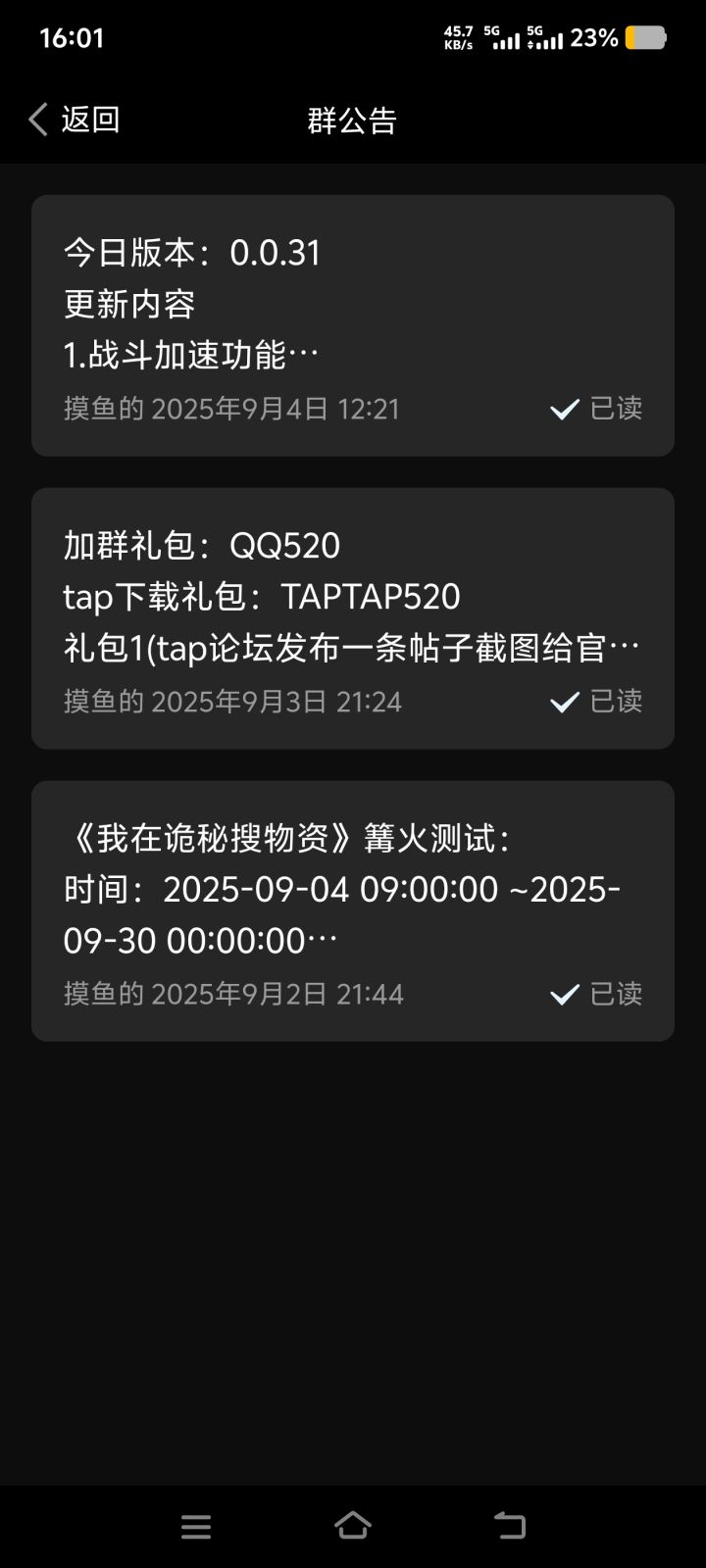Toggle read status 已读 on the version announcement
Image resolution: width=706 pixels, height=1568 pixels.
coord(618,409)
